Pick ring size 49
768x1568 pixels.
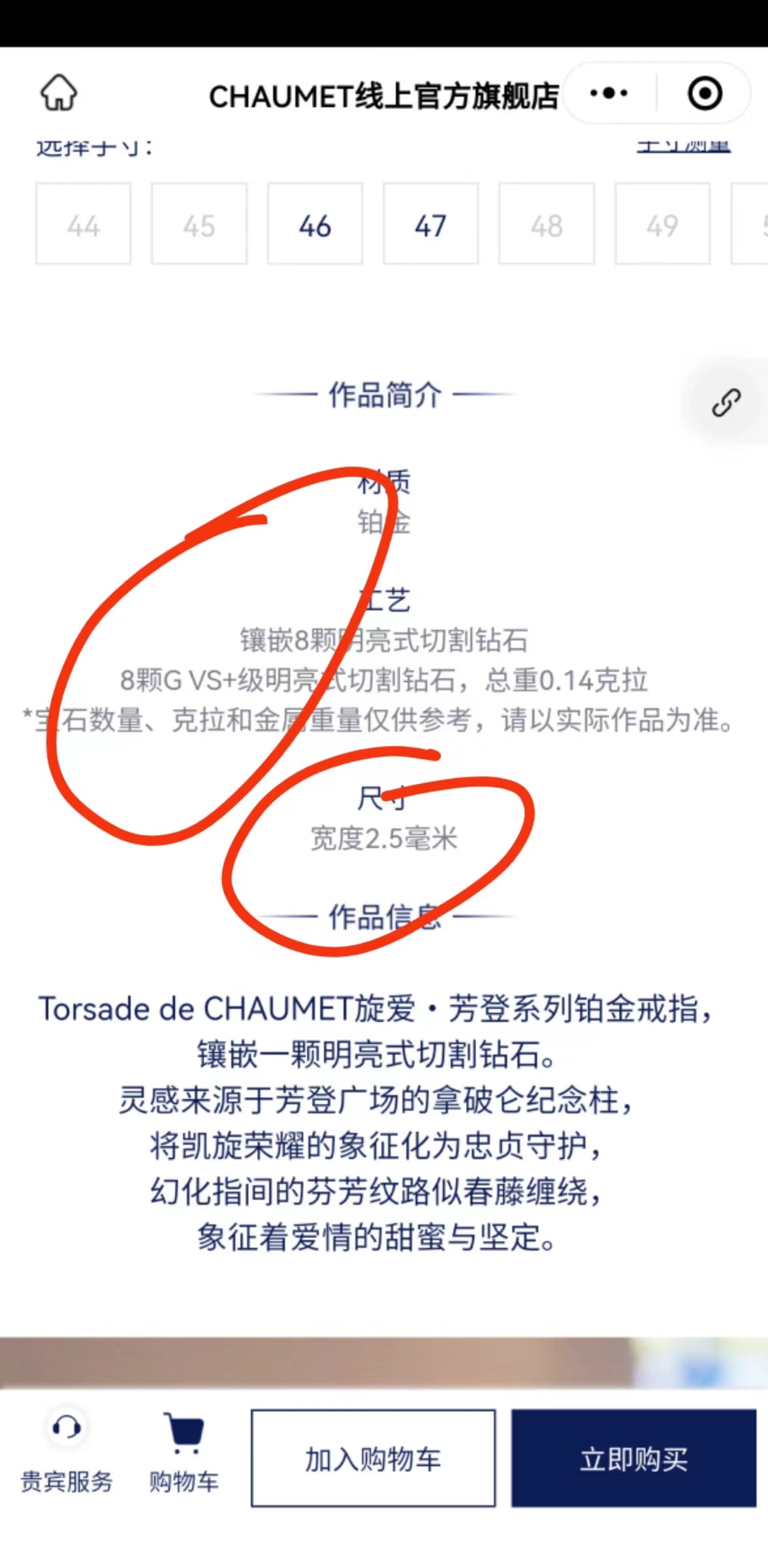coord(662,224)
